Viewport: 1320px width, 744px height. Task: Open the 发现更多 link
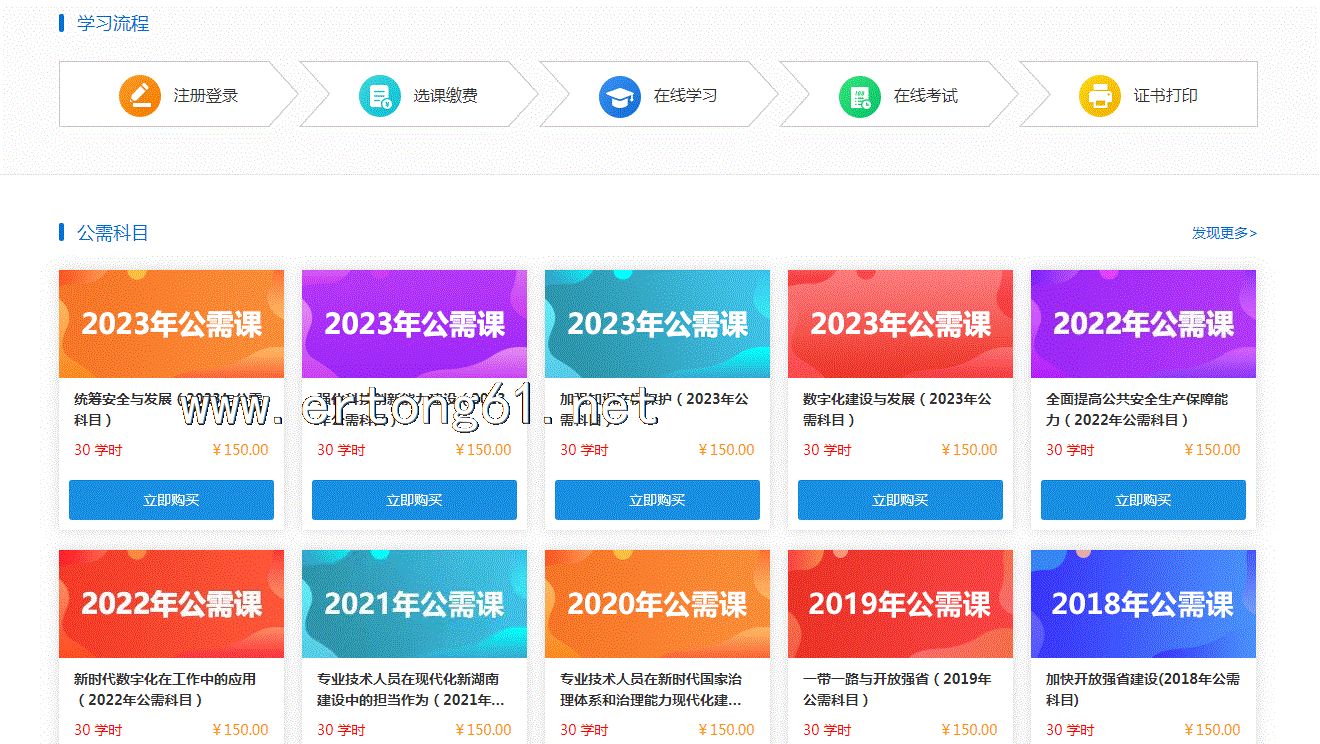pyautogui.click(x=1223, y=233)
